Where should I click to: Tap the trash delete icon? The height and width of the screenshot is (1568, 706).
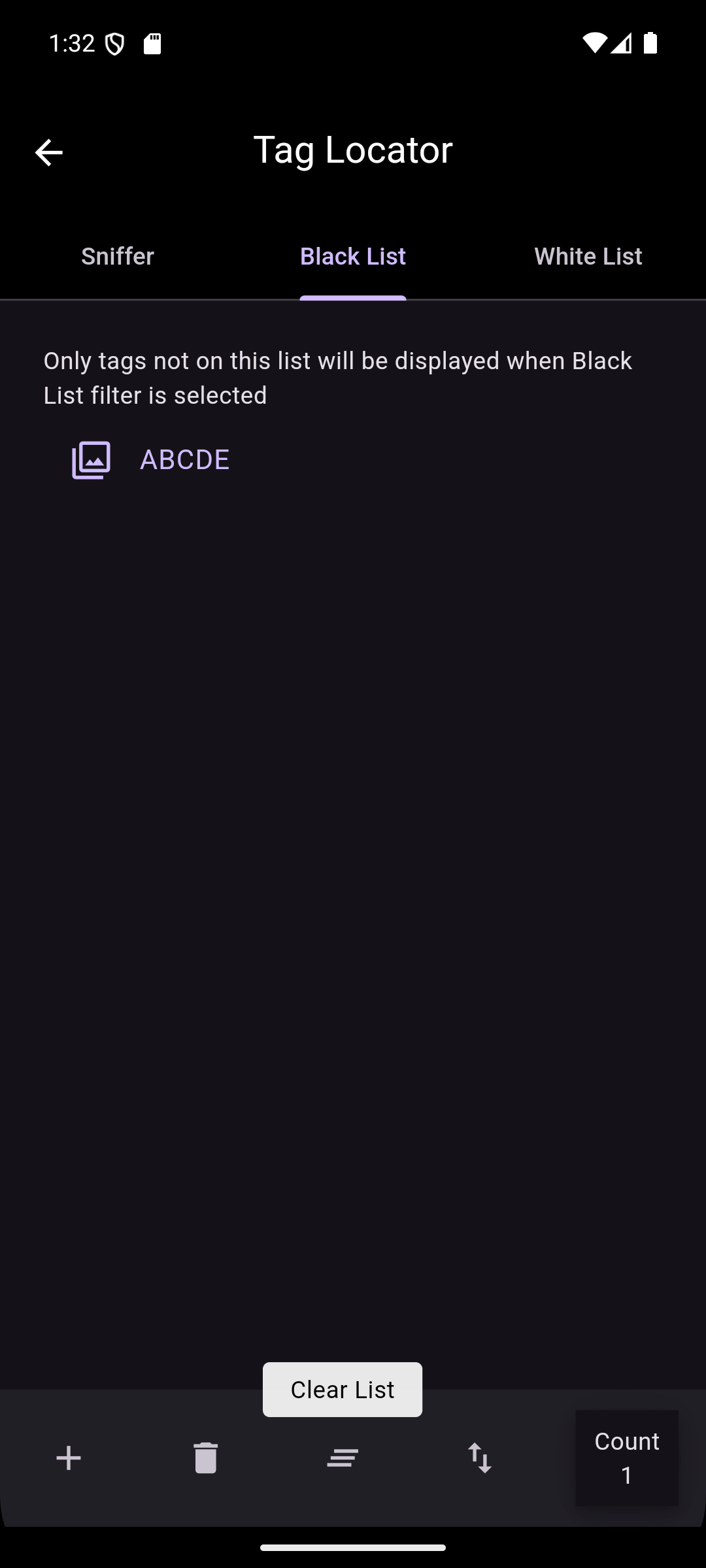[x=205, y=1458]
